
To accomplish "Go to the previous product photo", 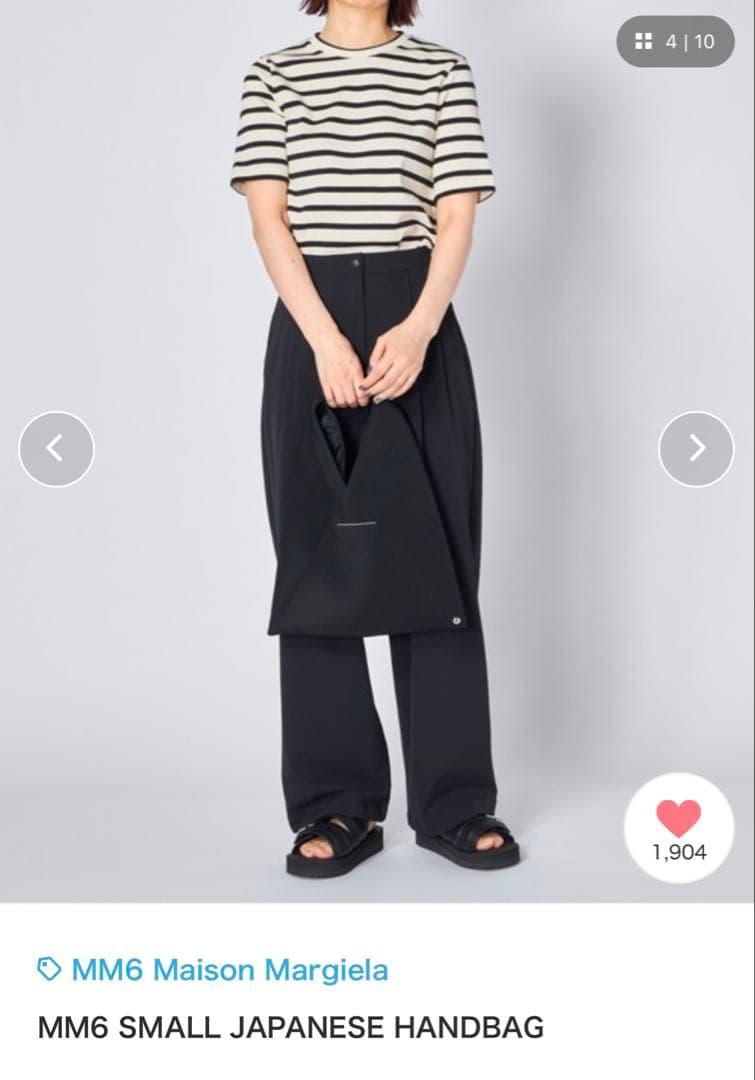I will click(x=57, y=449).
